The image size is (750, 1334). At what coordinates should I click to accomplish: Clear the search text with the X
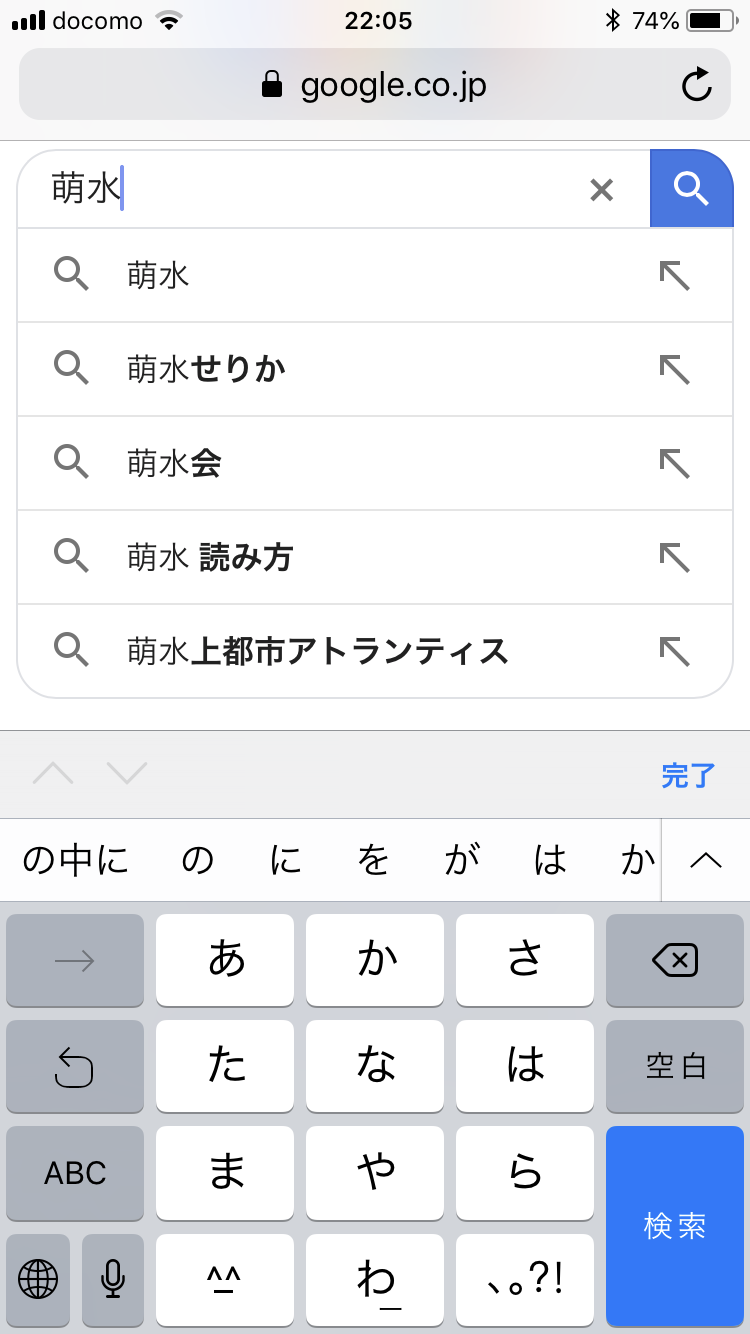(601, 189)
